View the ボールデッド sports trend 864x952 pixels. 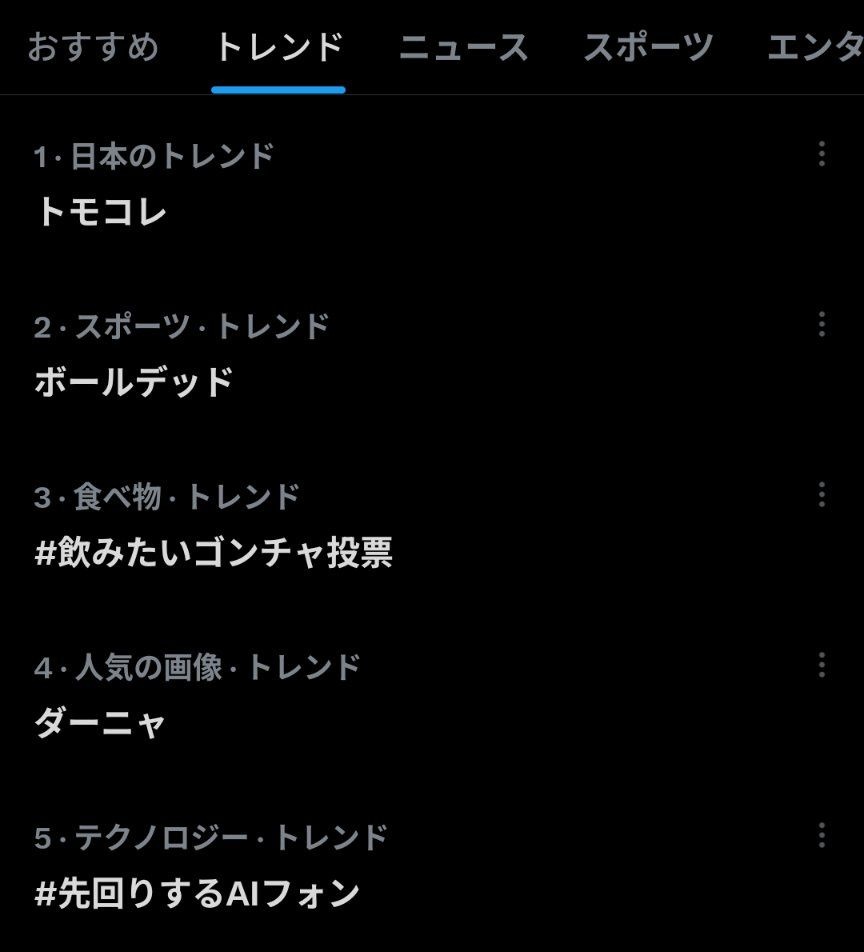tap(134, 382)
